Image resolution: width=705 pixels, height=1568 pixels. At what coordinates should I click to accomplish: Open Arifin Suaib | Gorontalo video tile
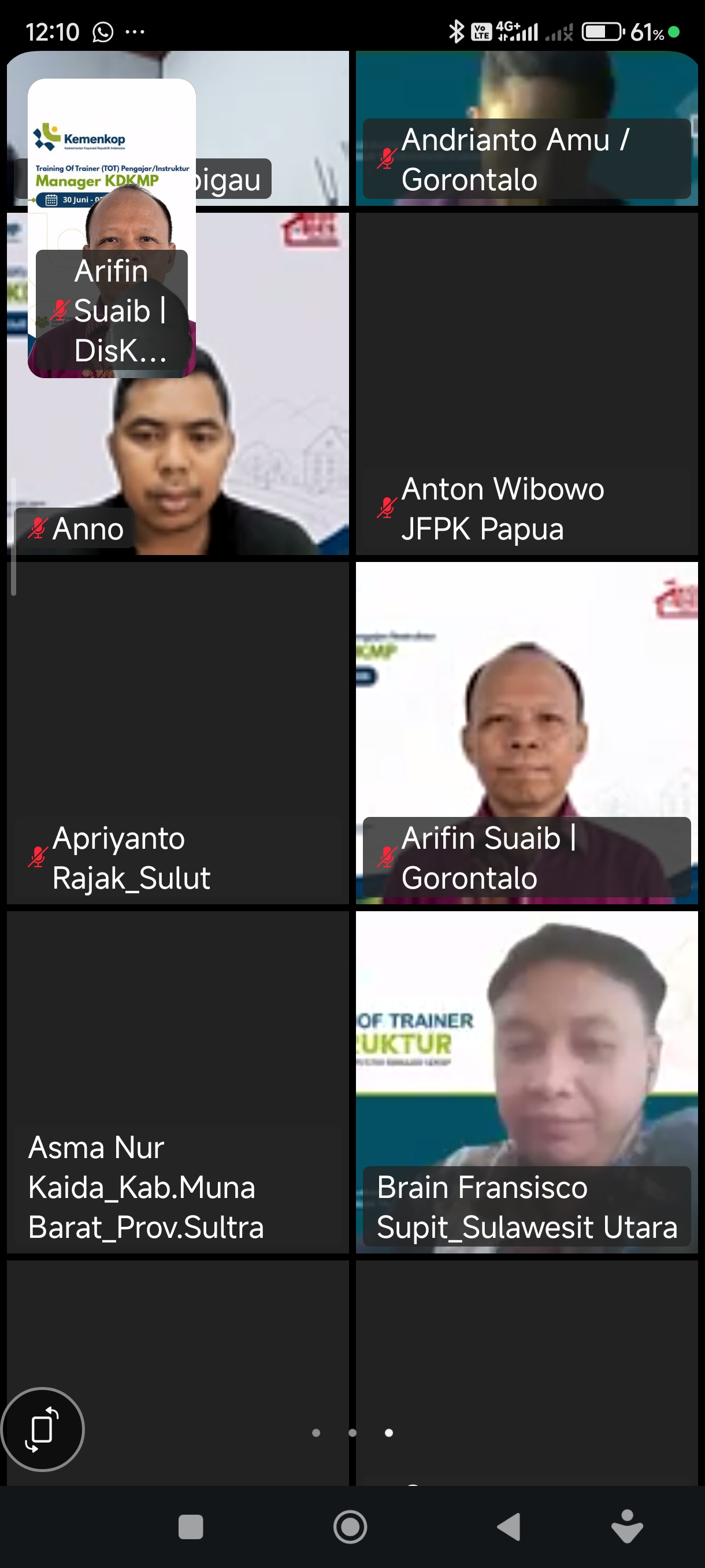(527, 733)
